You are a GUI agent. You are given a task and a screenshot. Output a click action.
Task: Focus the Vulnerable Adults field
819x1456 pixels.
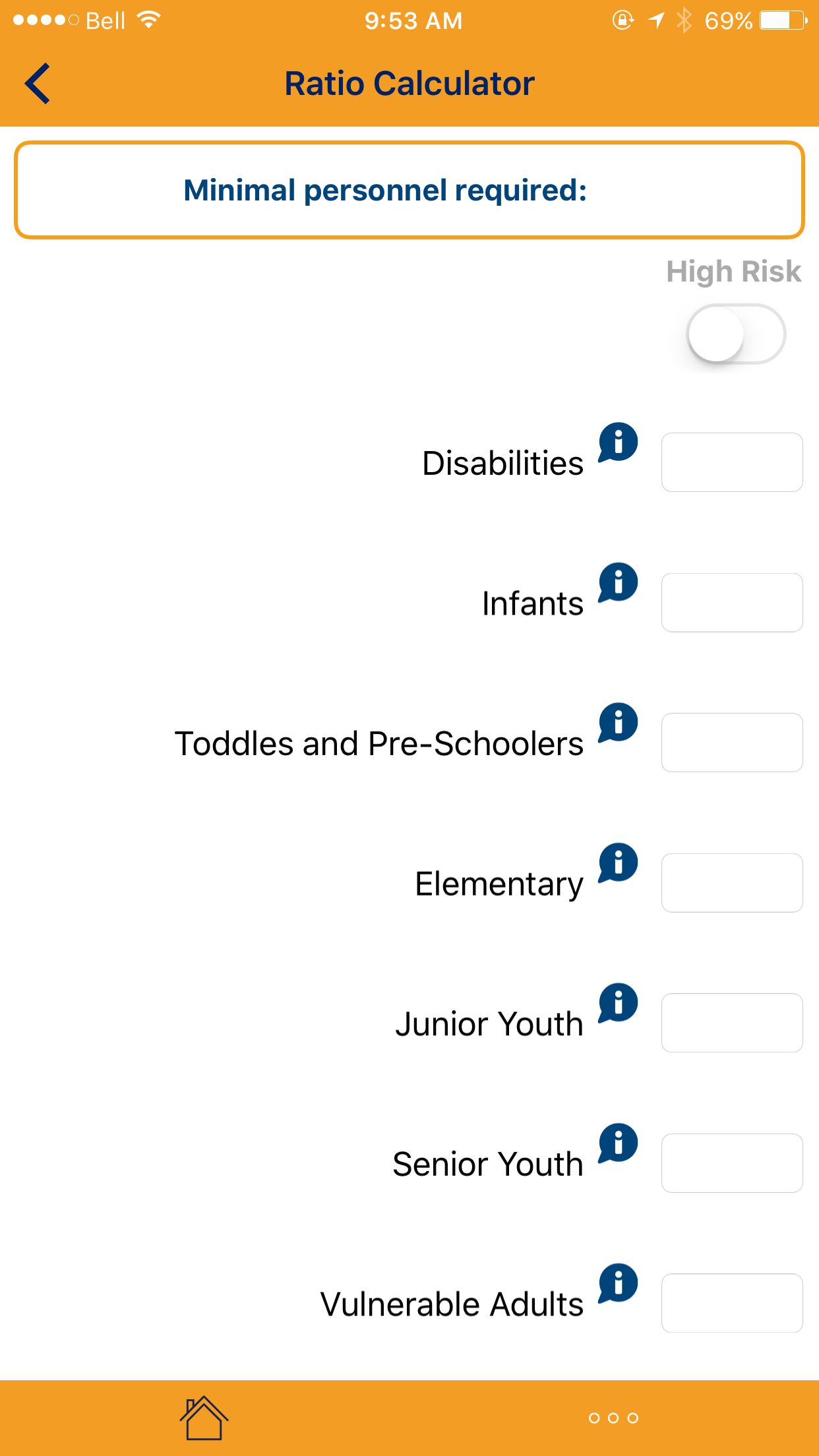[x=732, y=1303]
